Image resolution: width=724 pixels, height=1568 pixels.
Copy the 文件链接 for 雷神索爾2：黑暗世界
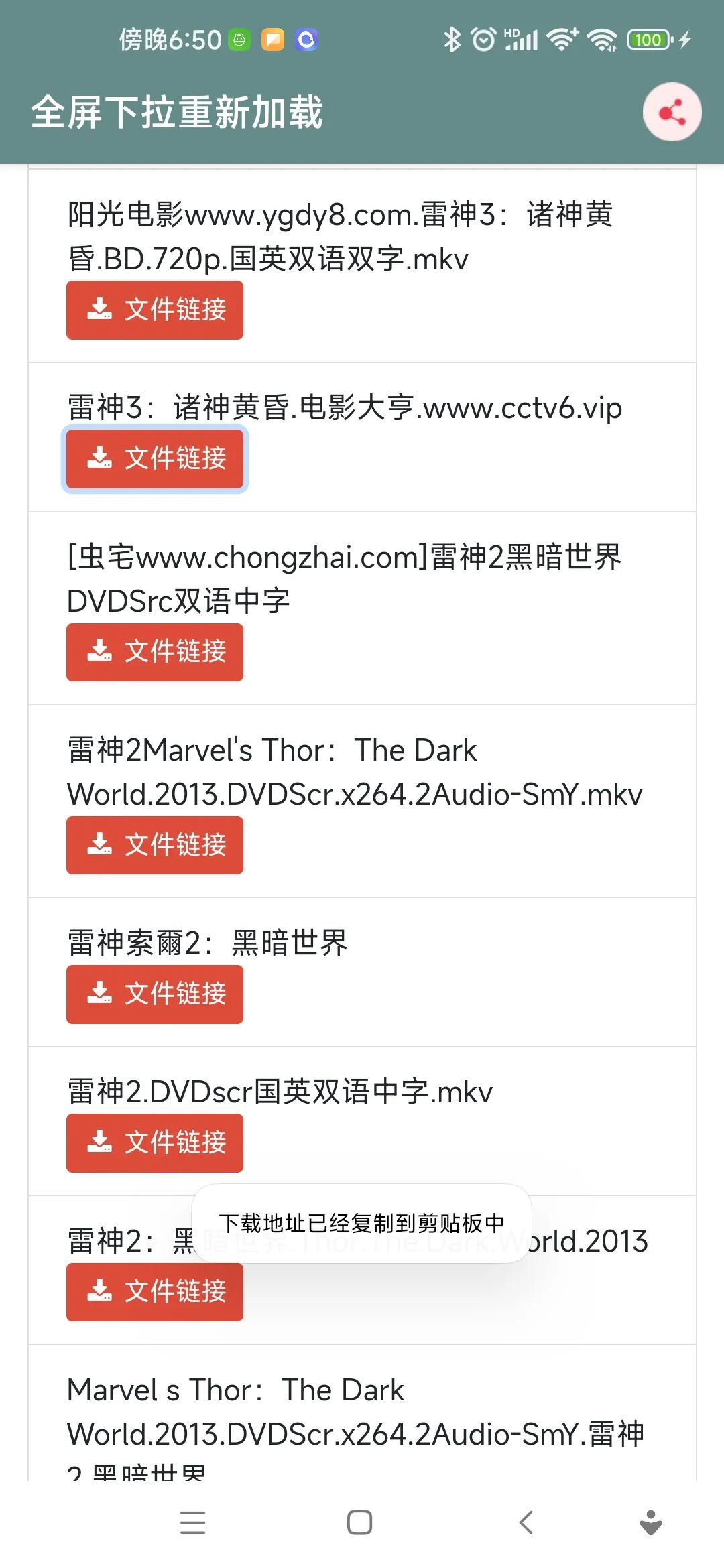point(155,994)
